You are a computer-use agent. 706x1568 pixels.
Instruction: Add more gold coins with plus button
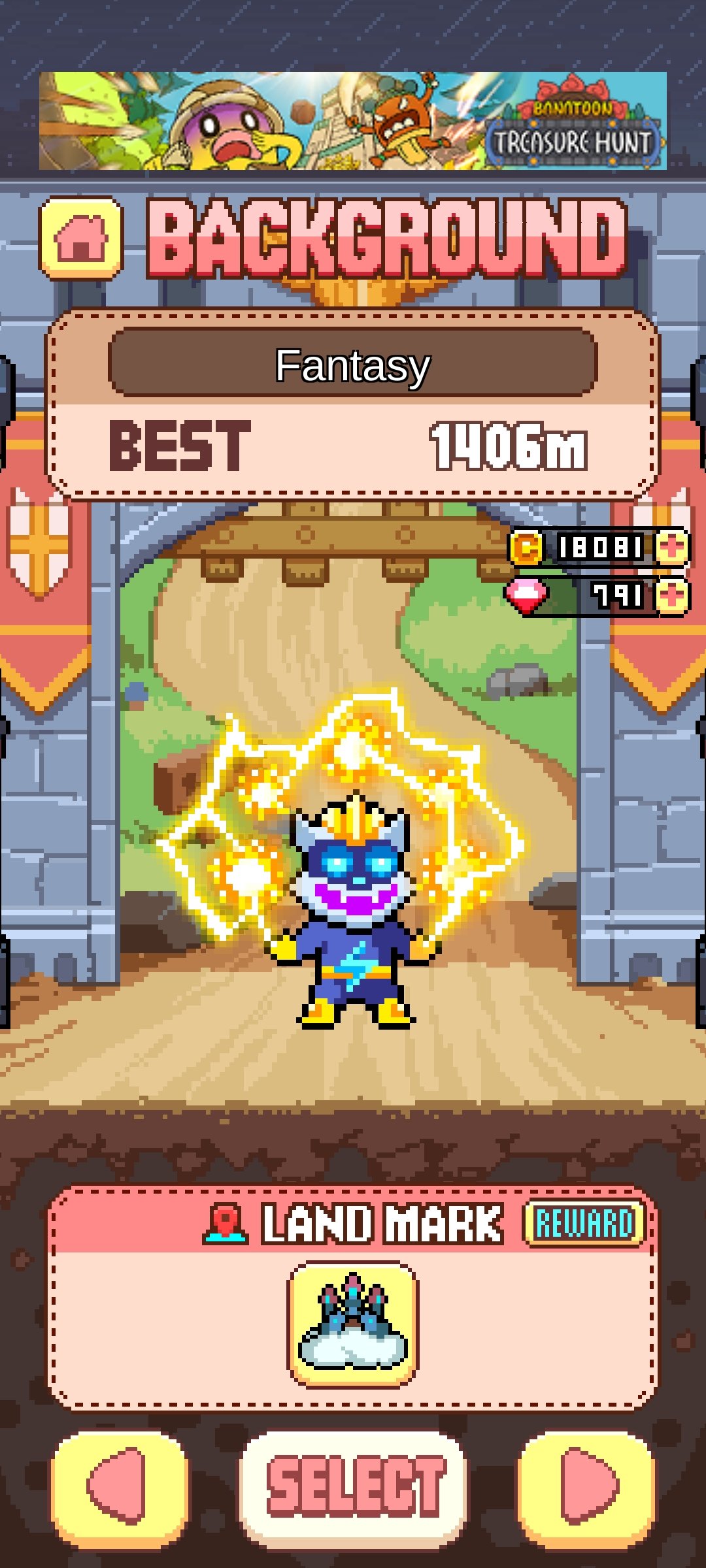(x=672, y=547)
